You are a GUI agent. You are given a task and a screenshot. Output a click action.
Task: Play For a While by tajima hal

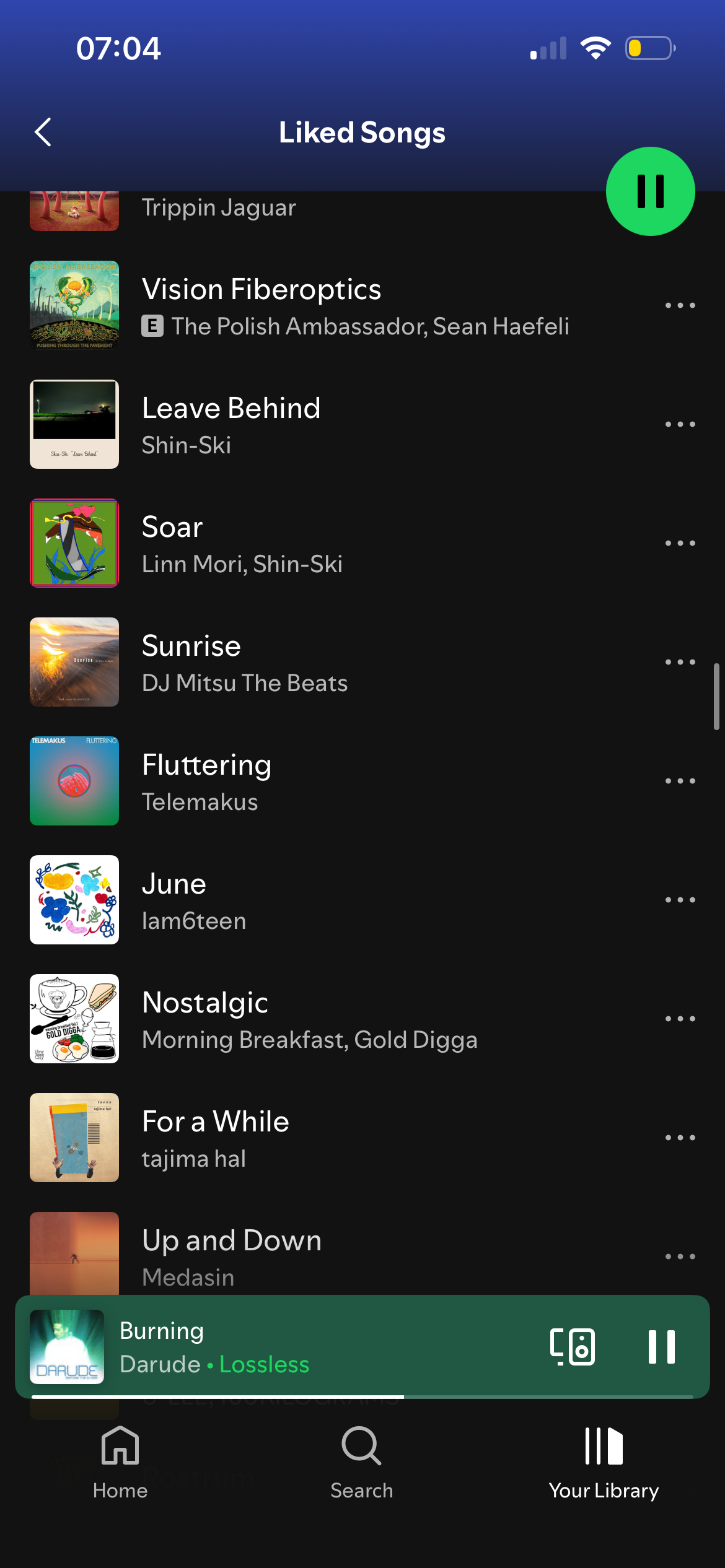[310, 1138]
